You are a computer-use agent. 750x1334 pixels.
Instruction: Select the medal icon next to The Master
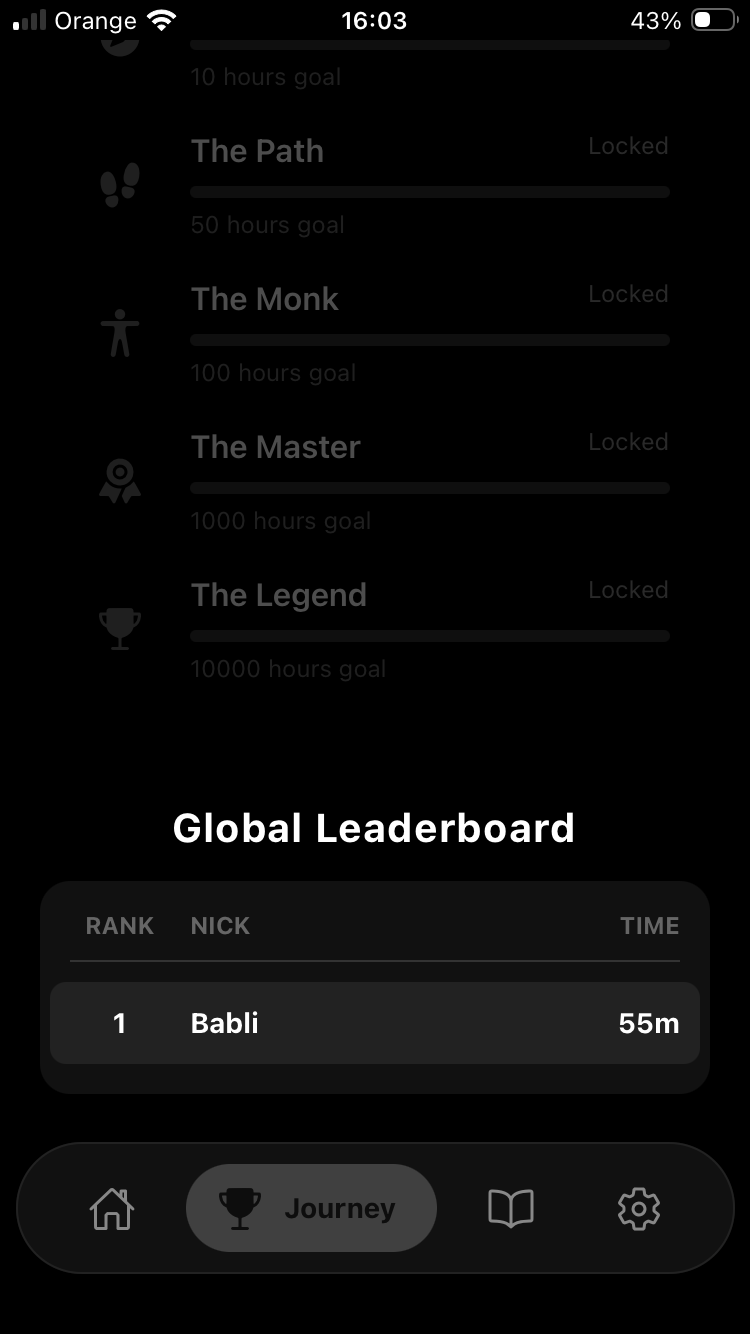coord(119,480)
